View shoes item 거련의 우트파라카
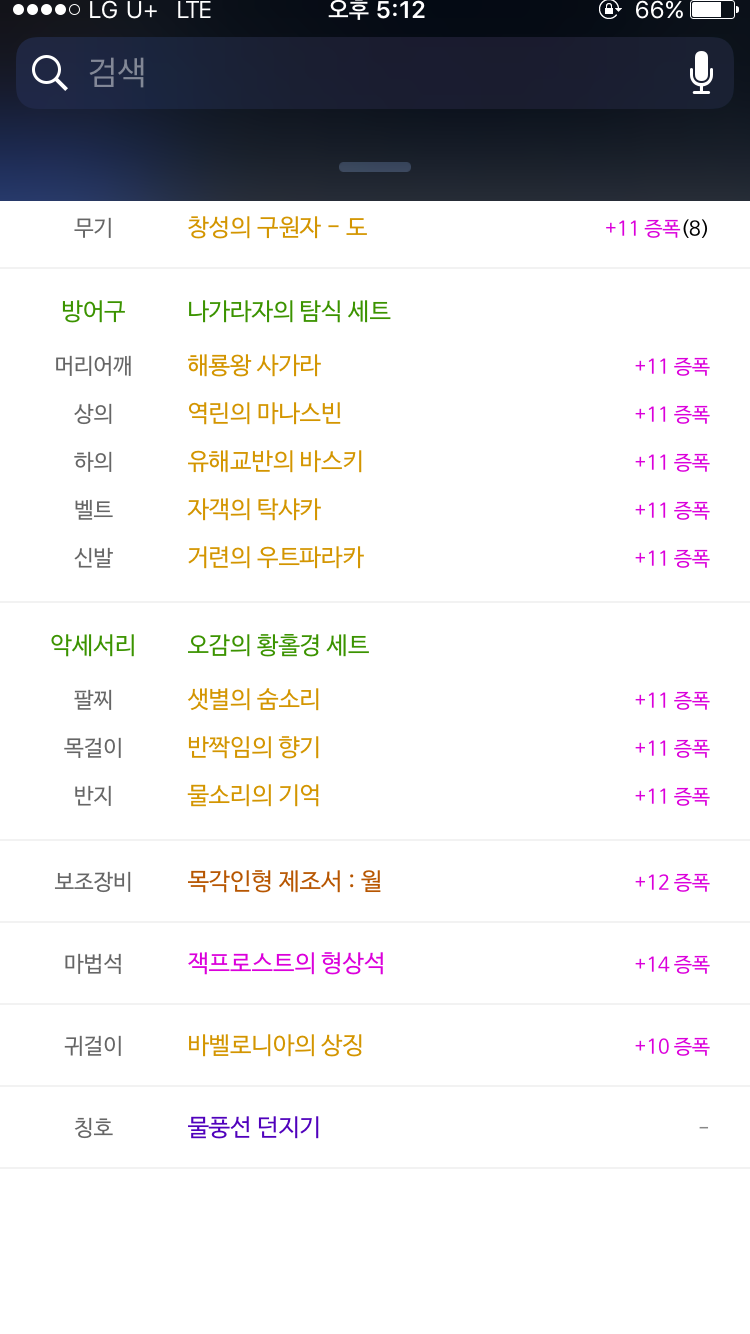Image resolution: width=750 pixels, height=1334 pixels. [275, 557]
